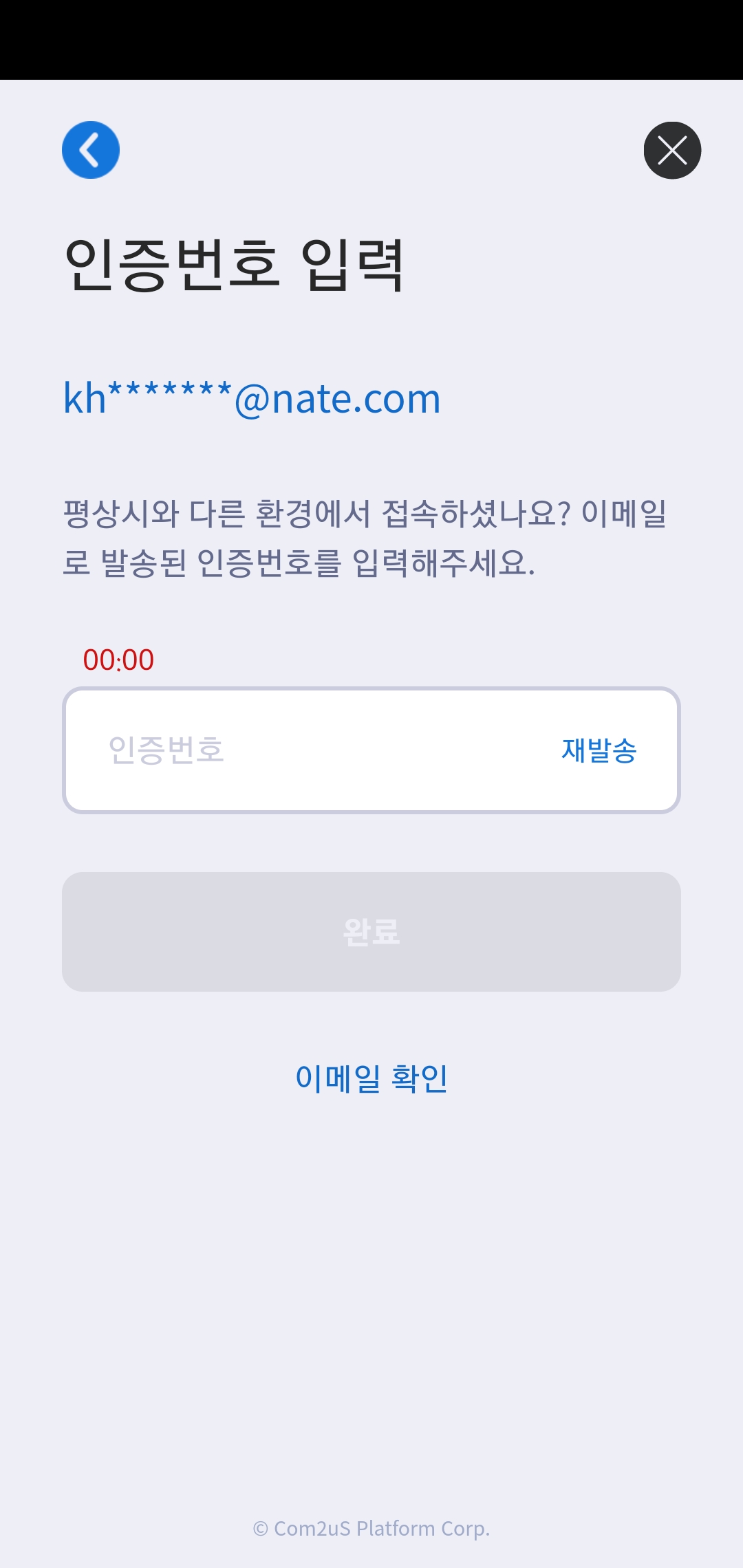Tap the 완료 button
This screenshot has width=743, height=1568.
tap(371, 932)
